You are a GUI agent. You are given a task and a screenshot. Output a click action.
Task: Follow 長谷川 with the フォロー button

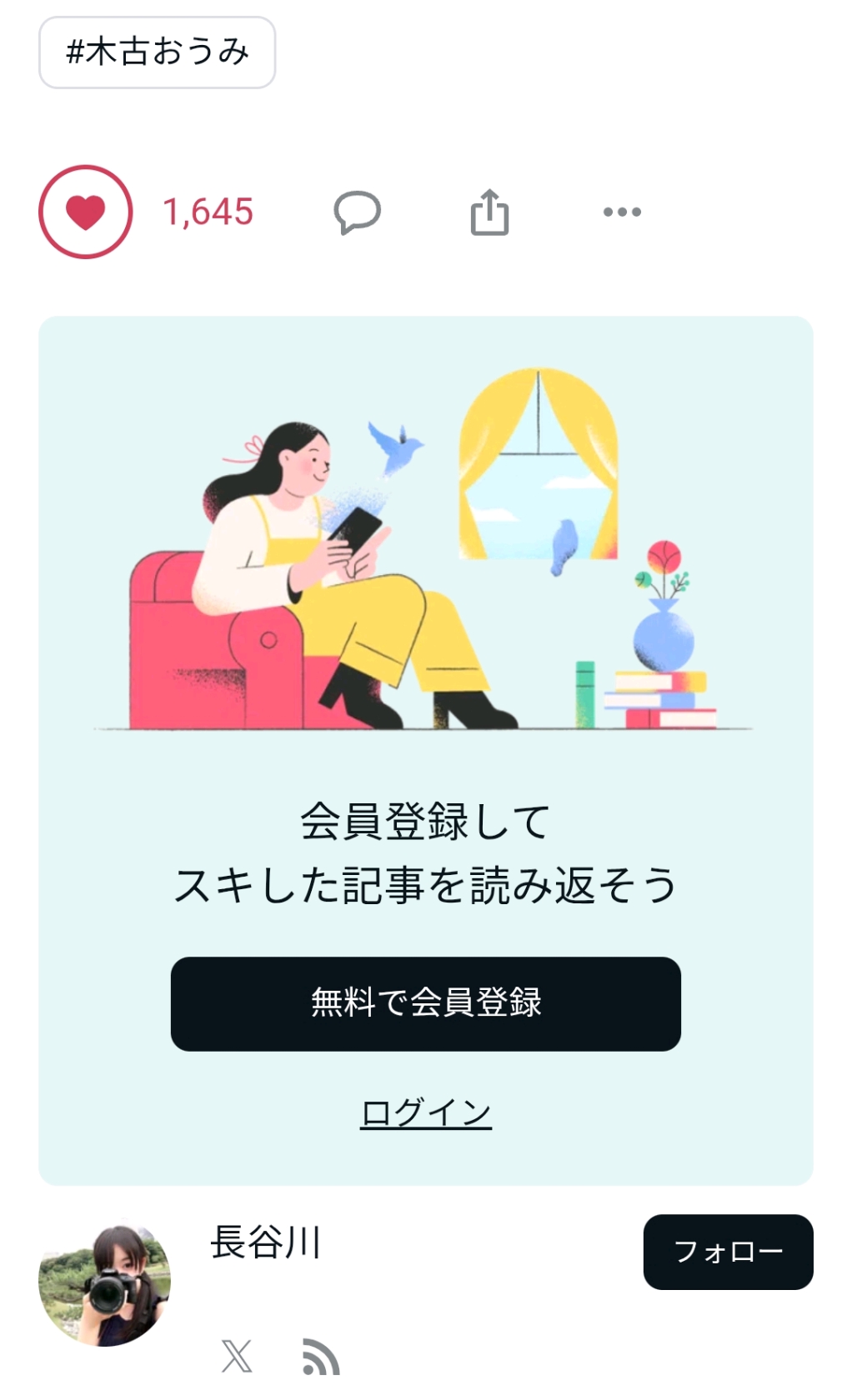[727, 1252]
